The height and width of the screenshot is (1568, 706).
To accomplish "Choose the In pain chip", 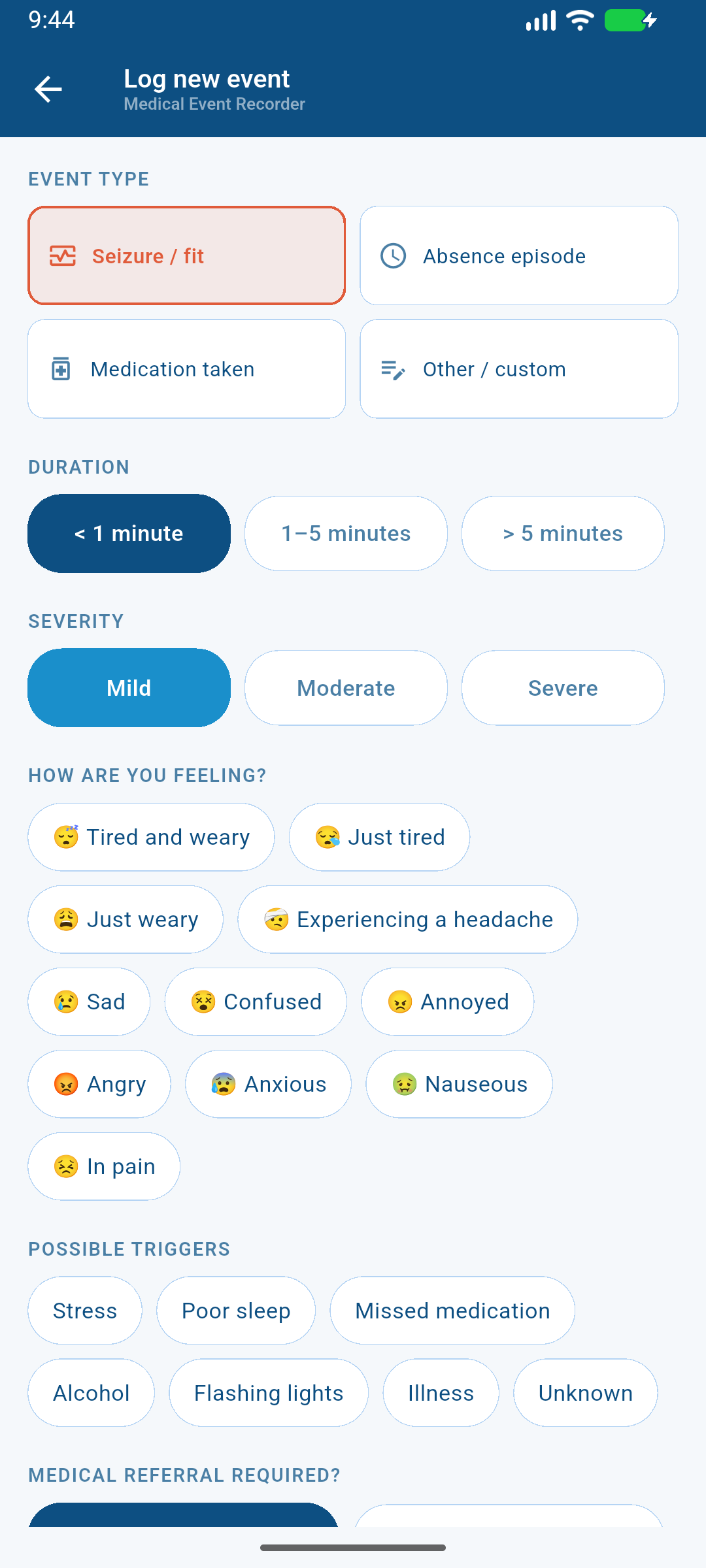I will click(x=104, y=1166).
